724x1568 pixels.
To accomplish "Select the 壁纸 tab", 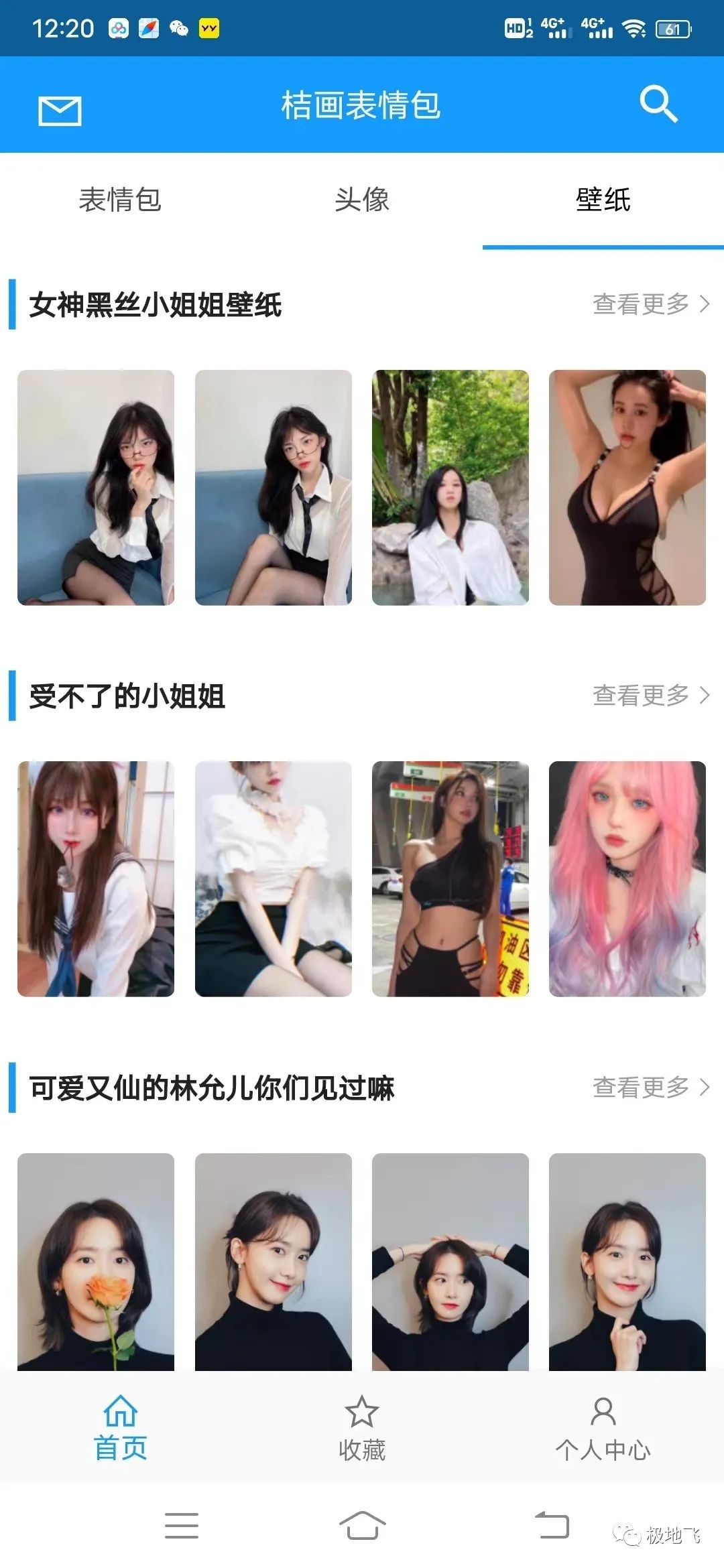I will (x=603, y=200).
